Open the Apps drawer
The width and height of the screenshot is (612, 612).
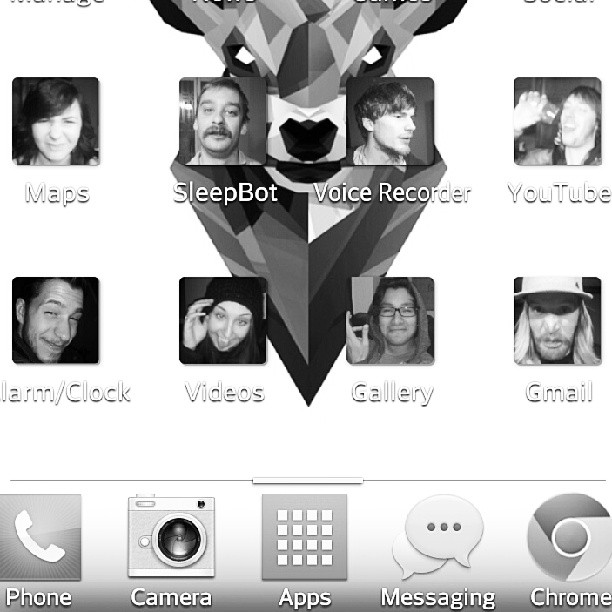pos(304,538)
